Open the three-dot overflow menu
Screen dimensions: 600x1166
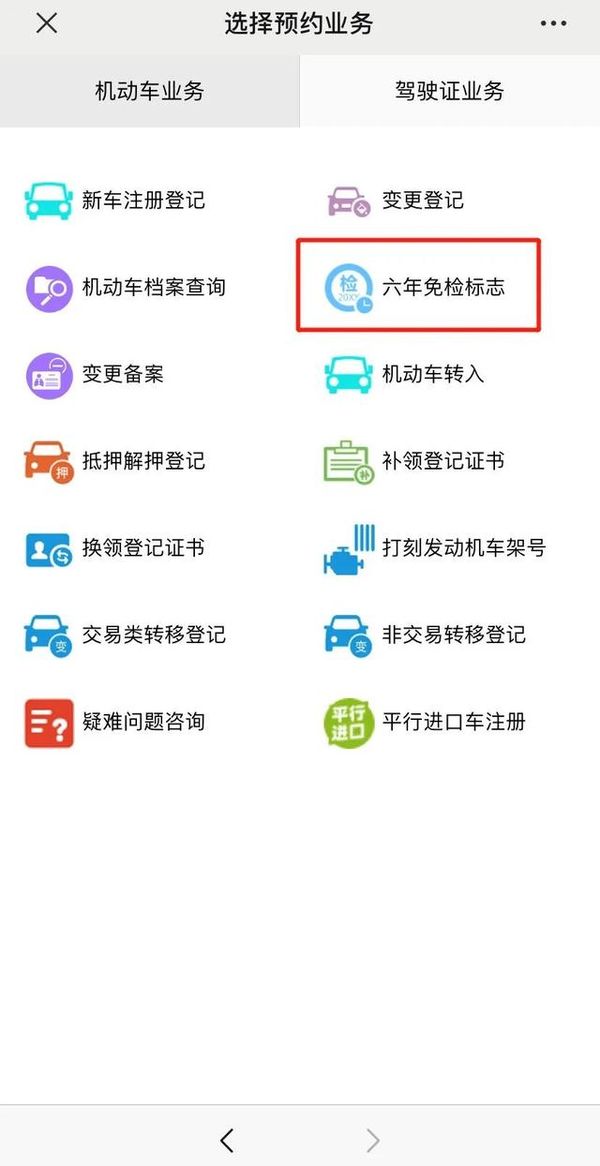pyautogui.click(x=553, y=24)
